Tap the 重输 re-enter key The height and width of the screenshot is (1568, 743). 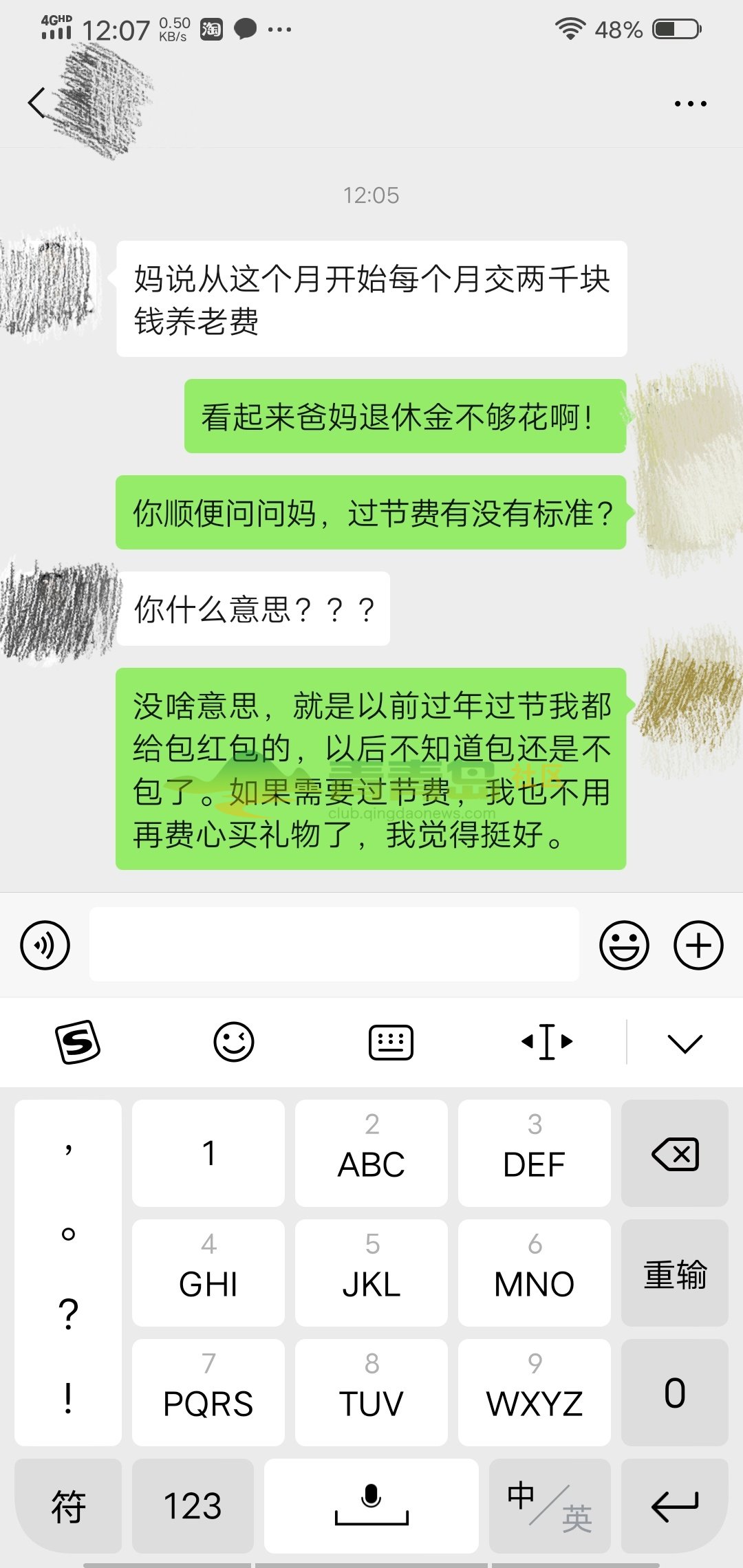pos(675,1273)
